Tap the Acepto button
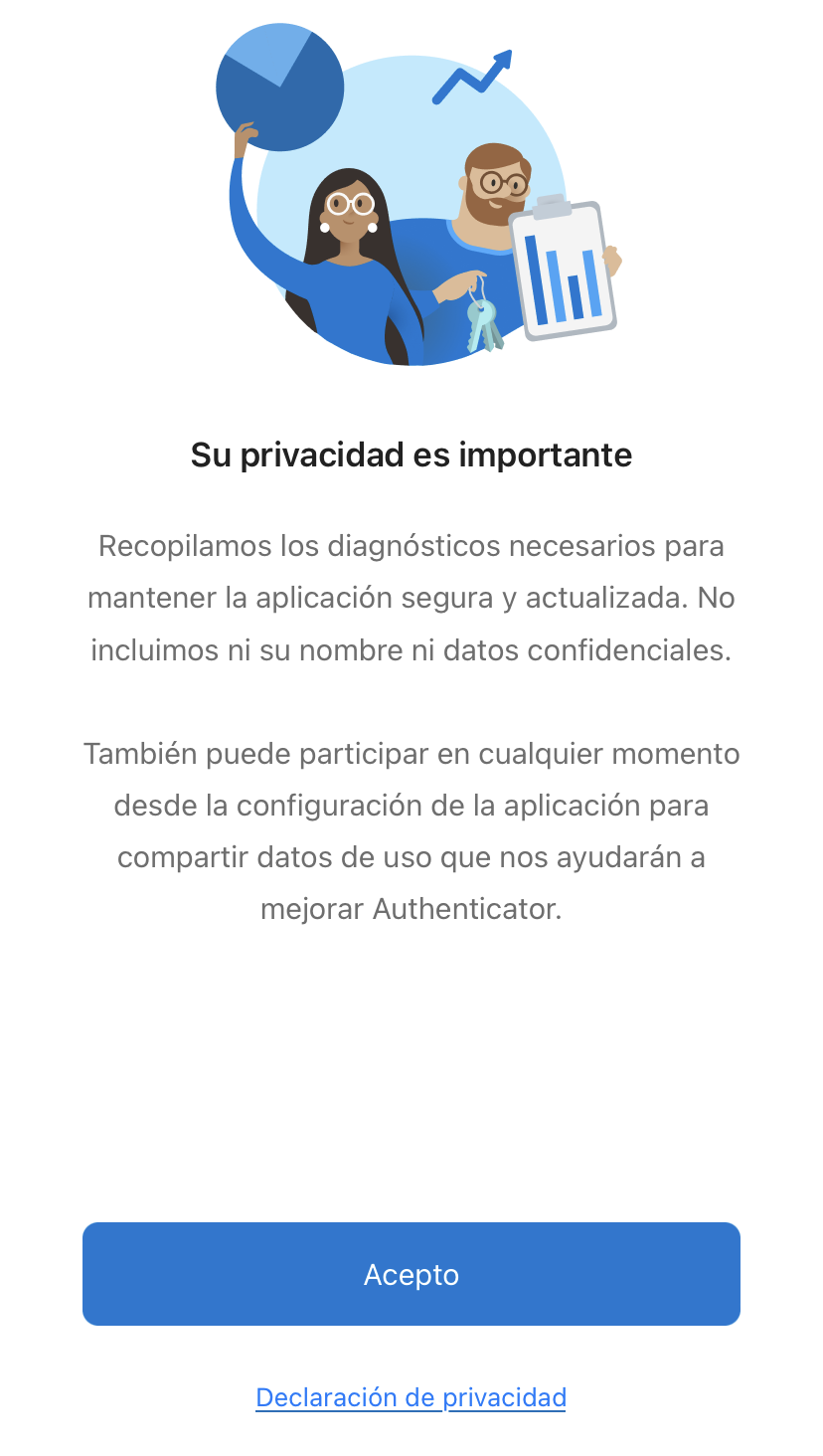Viewport: 823px width, 1456px height. click(411, 1274)
